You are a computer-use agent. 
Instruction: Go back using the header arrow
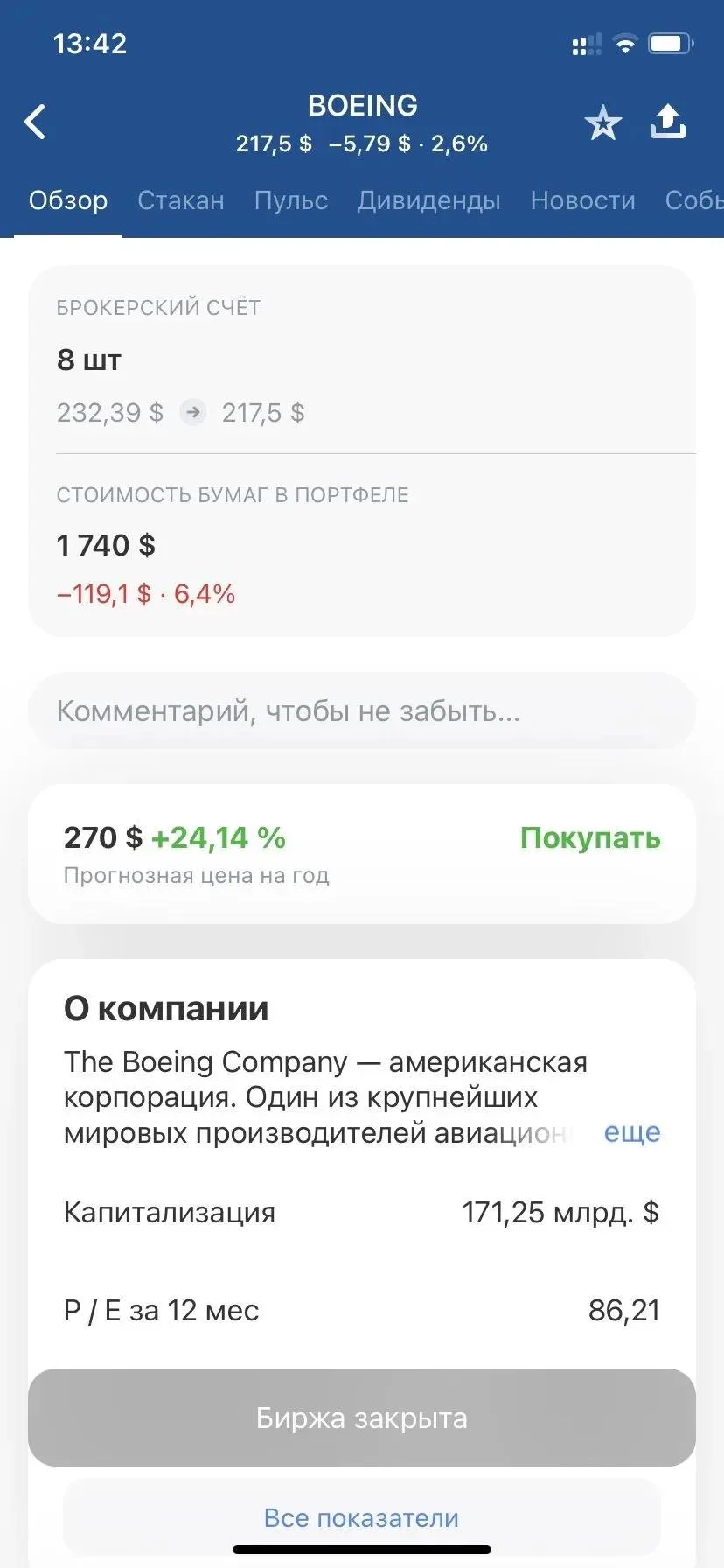[x=36, y=122]
